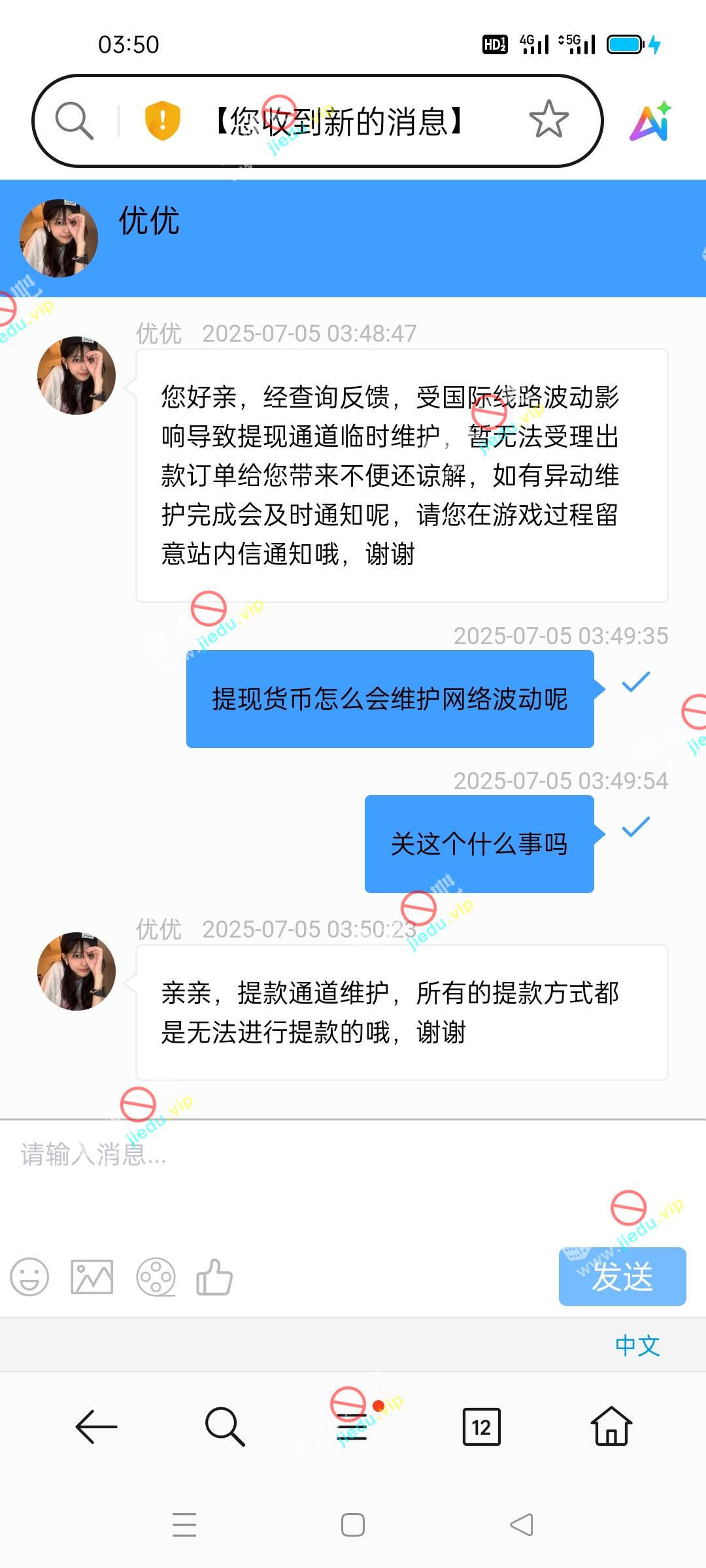Screen dimensions: 706x1568
Task: Attach a video with the film reel icon
Action: [x=156, y=1277]
